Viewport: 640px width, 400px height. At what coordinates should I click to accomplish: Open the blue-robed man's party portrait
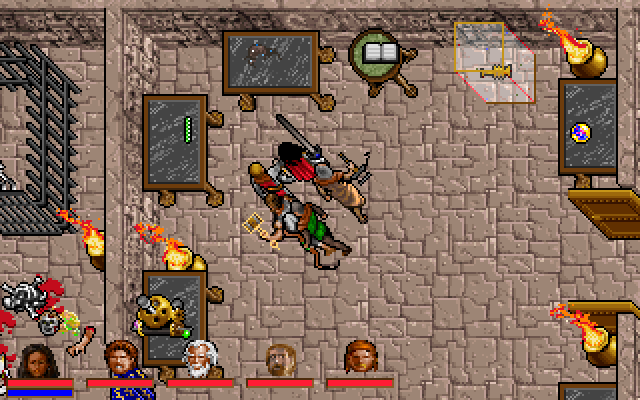pyautogui.click(x=122, y=360)
